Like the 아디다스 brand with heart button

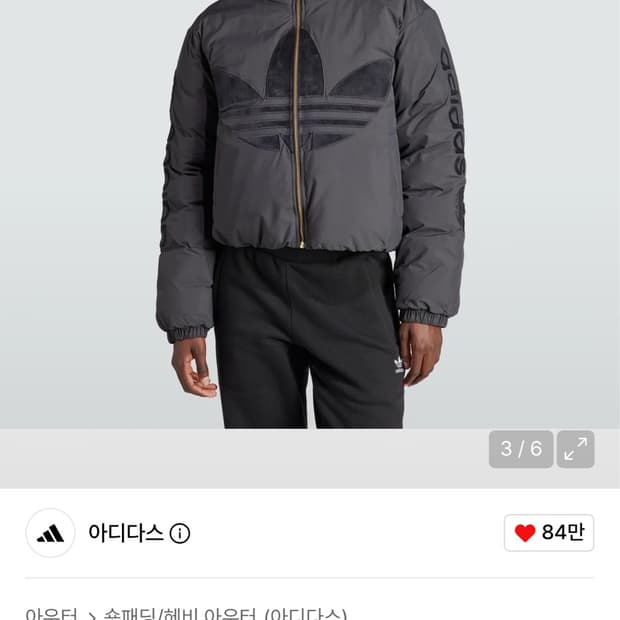click(x=549, y=533)
